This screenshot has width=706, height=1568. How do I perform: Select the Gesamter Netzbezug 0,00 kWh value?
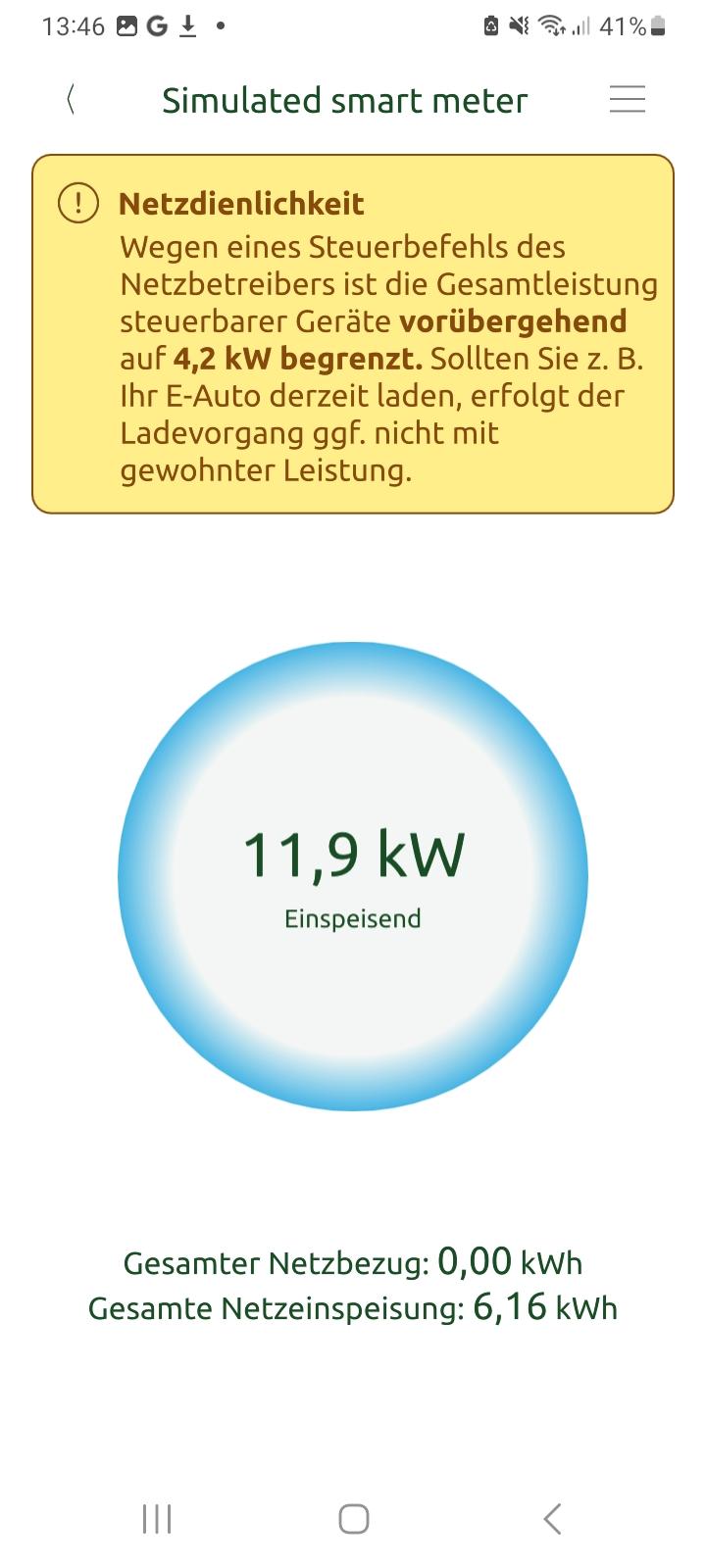(475, 1262)
